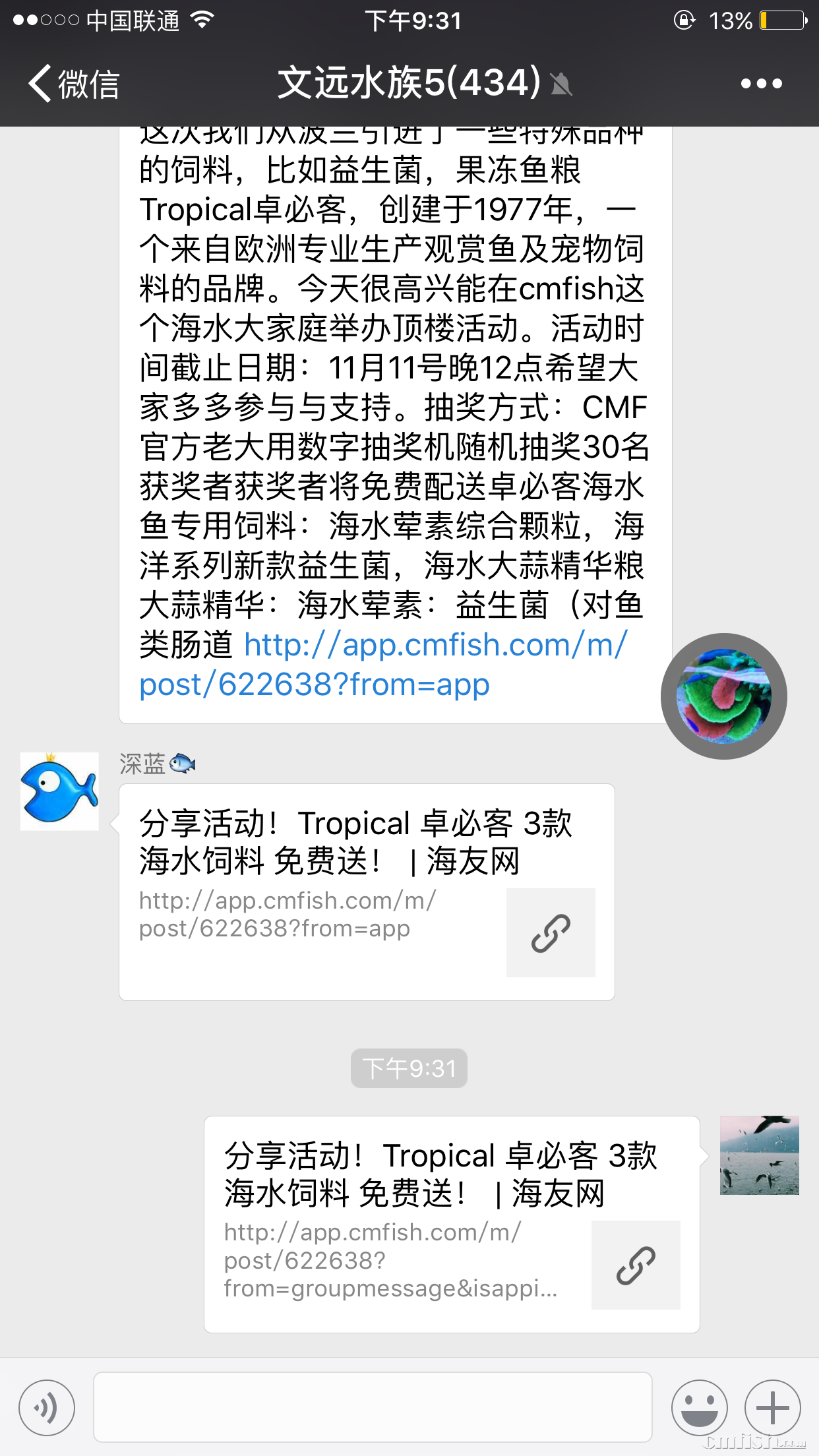The image size is (819, 1456).
Task: Open the plus attachment menu
Action: 772,1407
